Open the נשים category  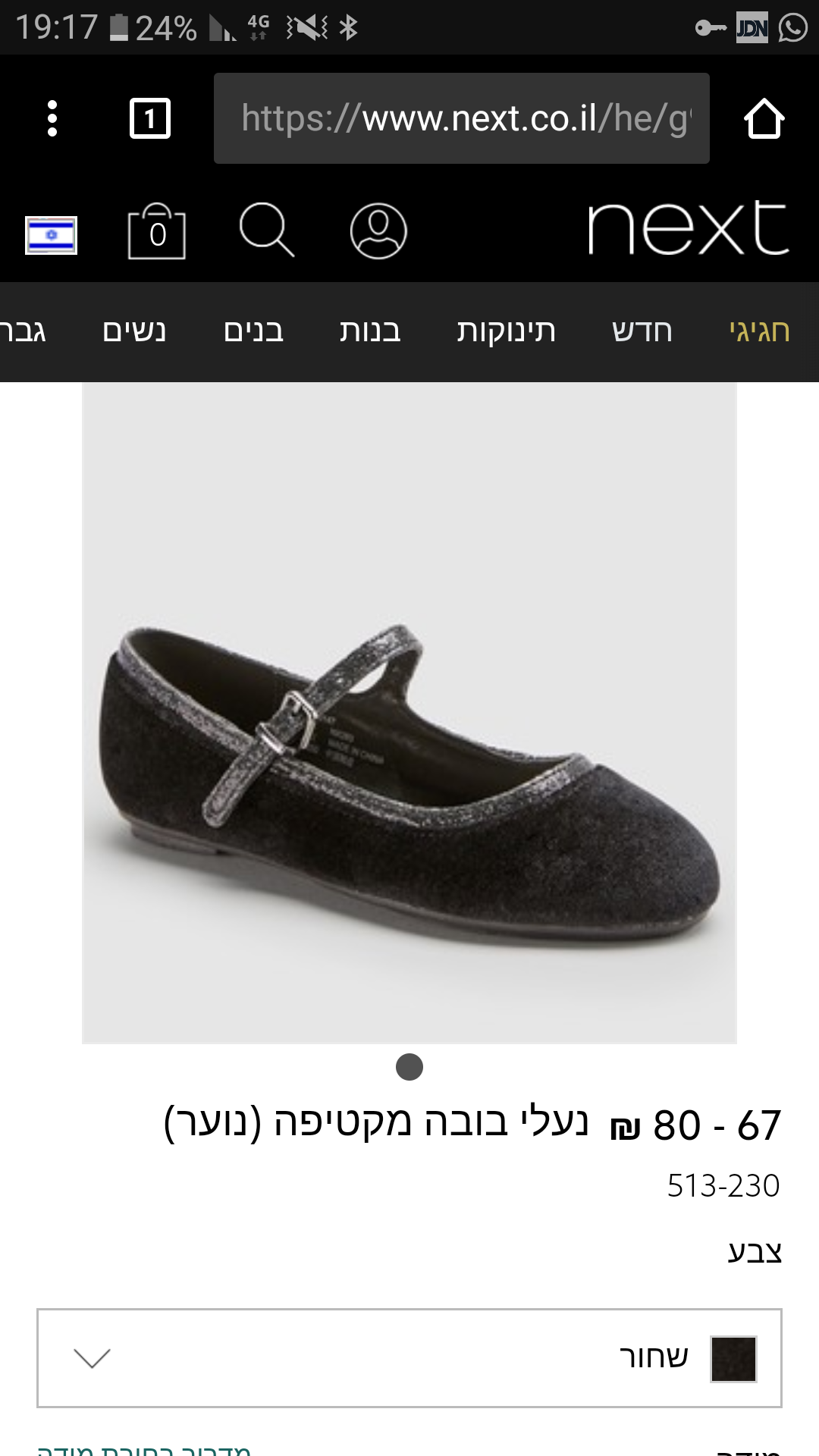click(134, 332)
